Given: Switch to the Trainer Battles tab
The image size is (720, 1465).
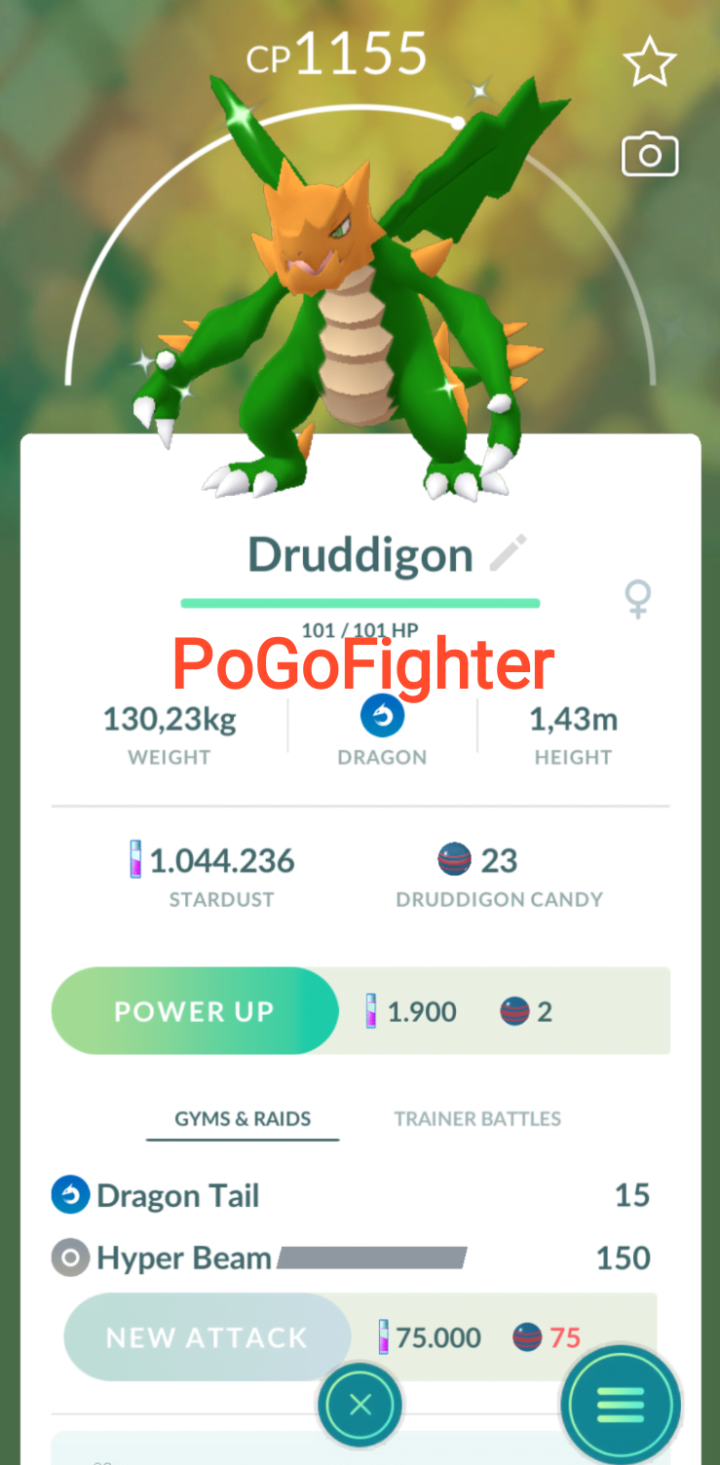Looking at the screenshot, I should 477,1119.
